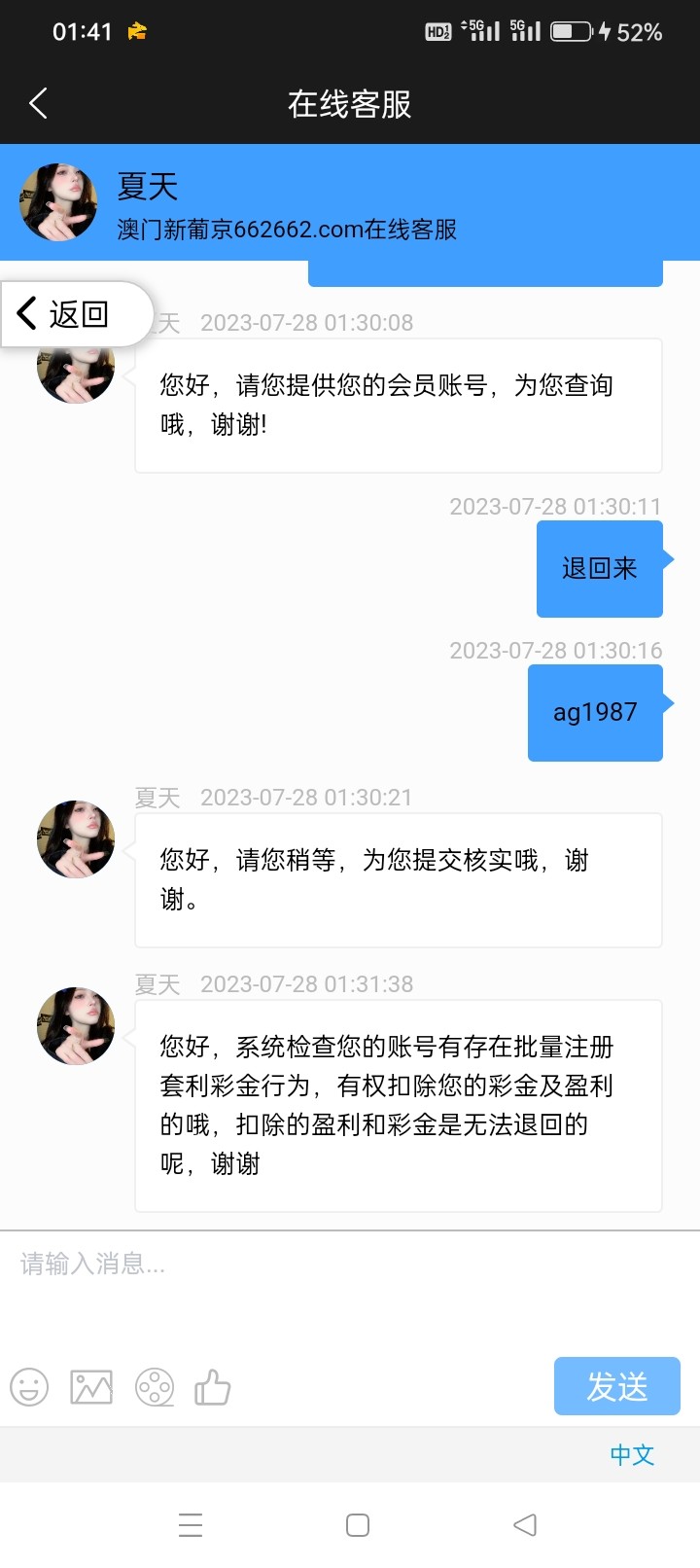Tap the 662662.com customer service subtitle
The image size is (700, 1568).
click(x=290, y=231)
